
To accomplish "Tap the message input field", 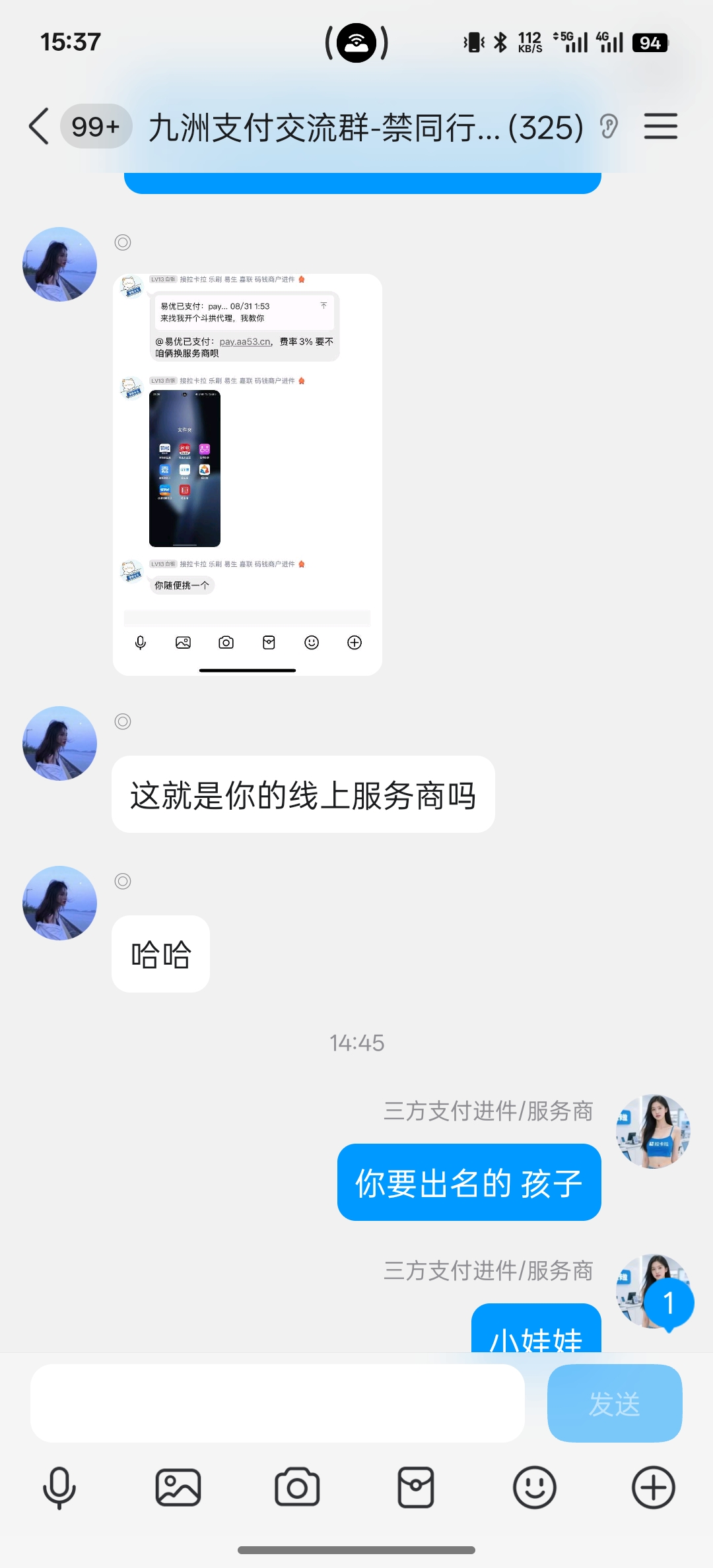I will pos(277,1404).
